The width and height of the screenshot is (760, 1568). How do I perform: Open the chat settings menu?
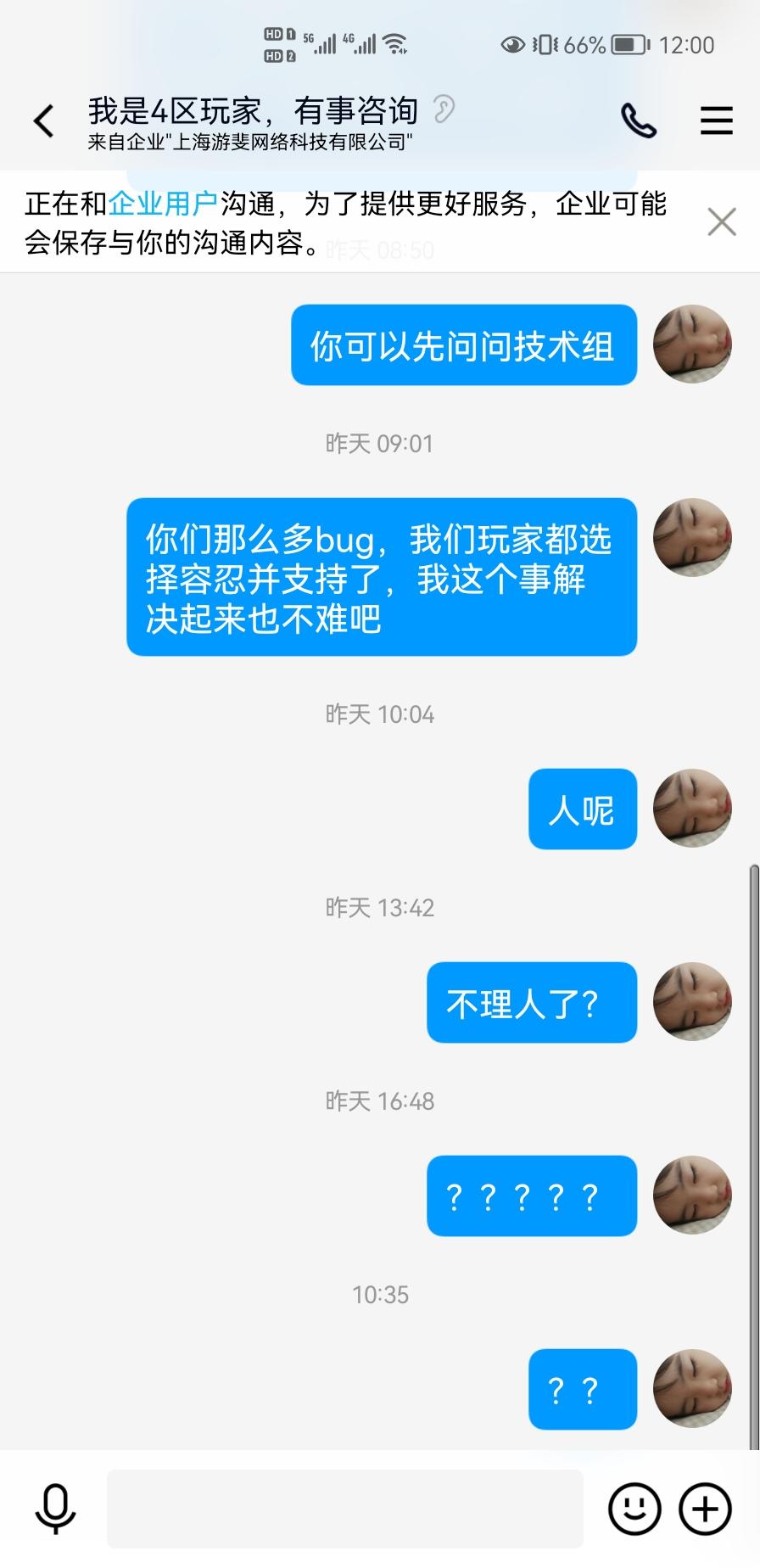[x=716, y=120]
